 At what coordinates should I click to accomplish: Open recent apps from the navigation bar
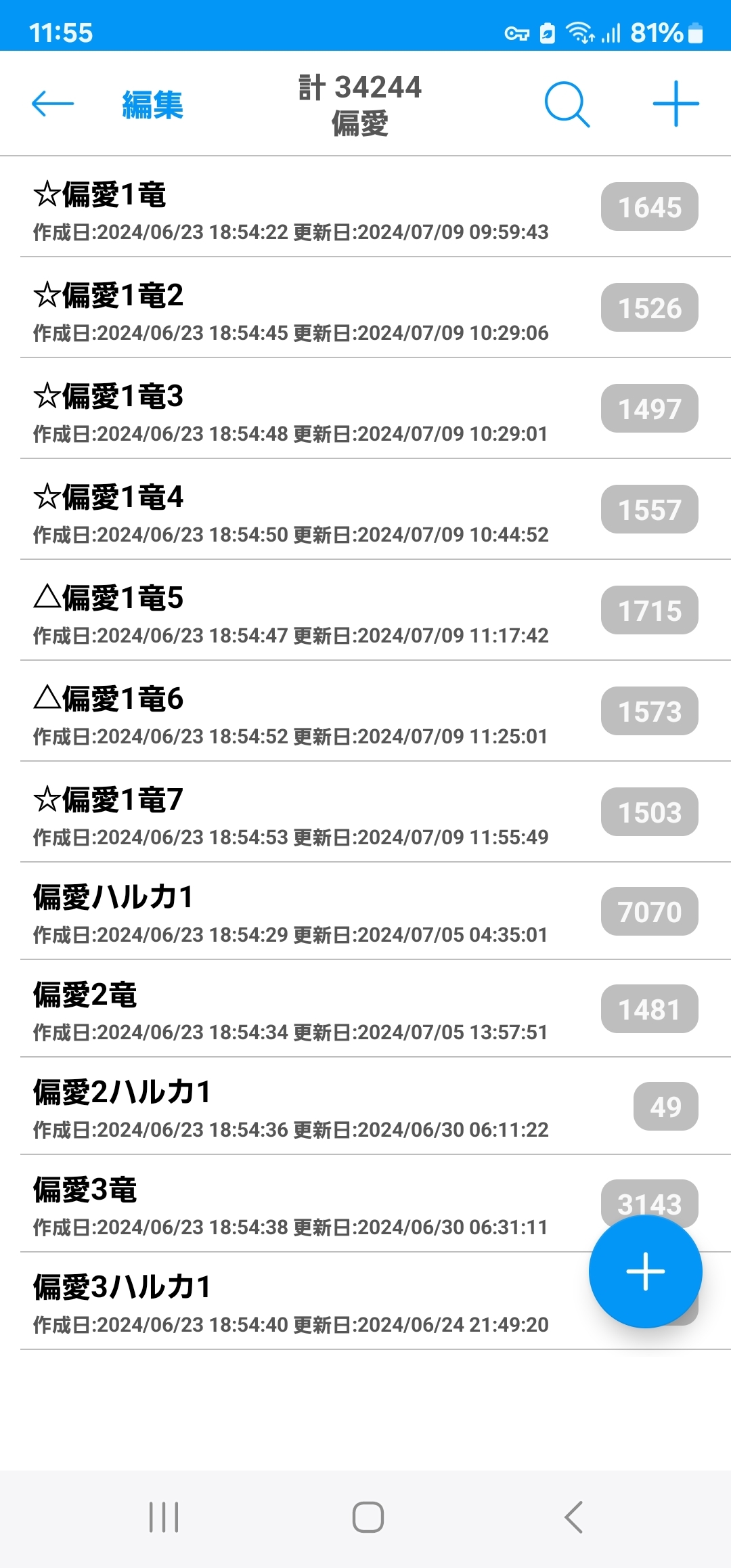coord(164,1517)
